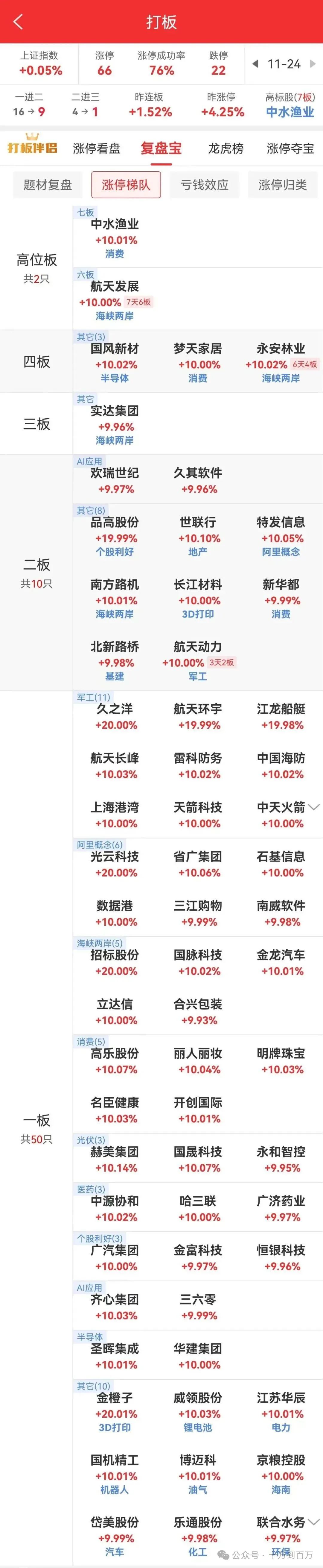Open the 龙虎榜 tab
Image resolution: width=323 pixels, height=1568 pixels.
pos(226,148)
